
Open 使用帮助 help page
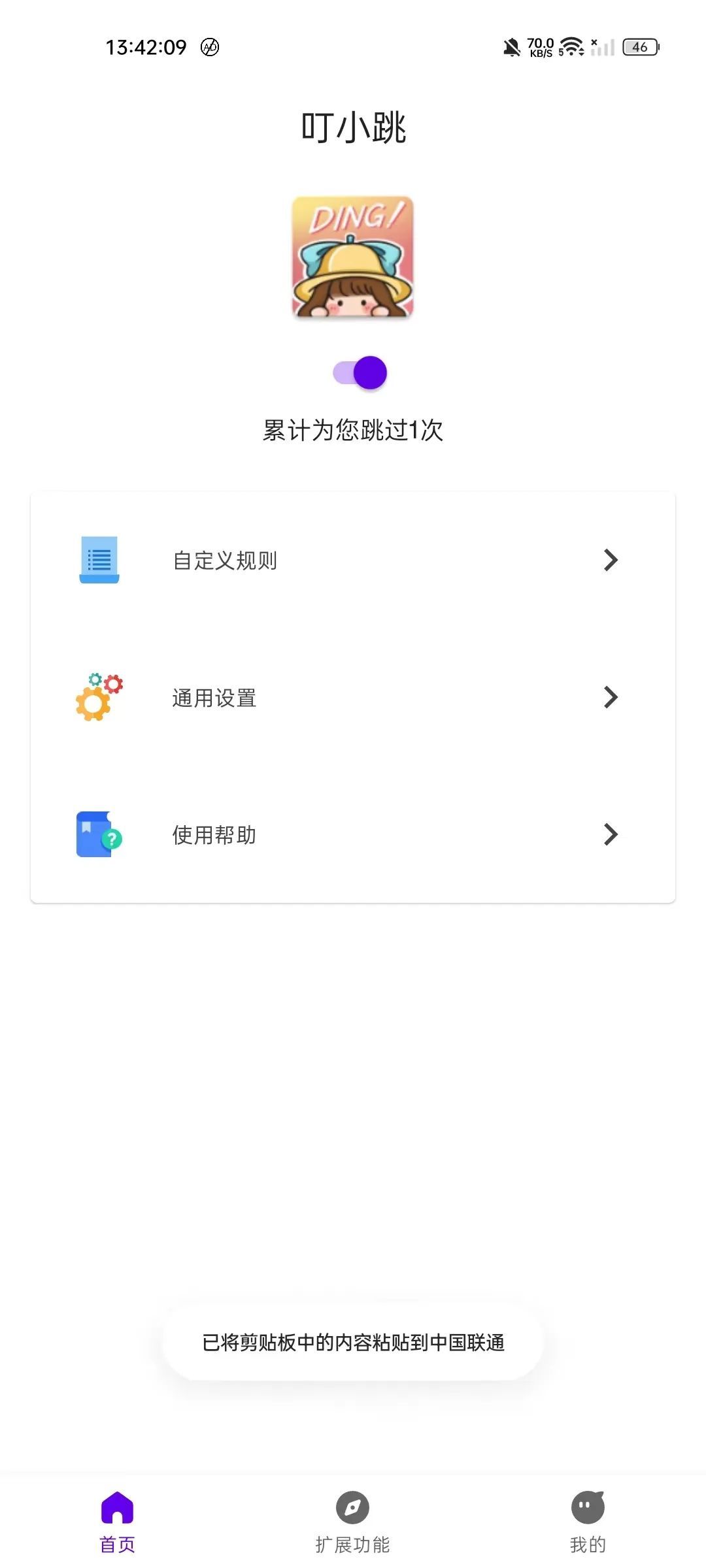coord(353,834)
